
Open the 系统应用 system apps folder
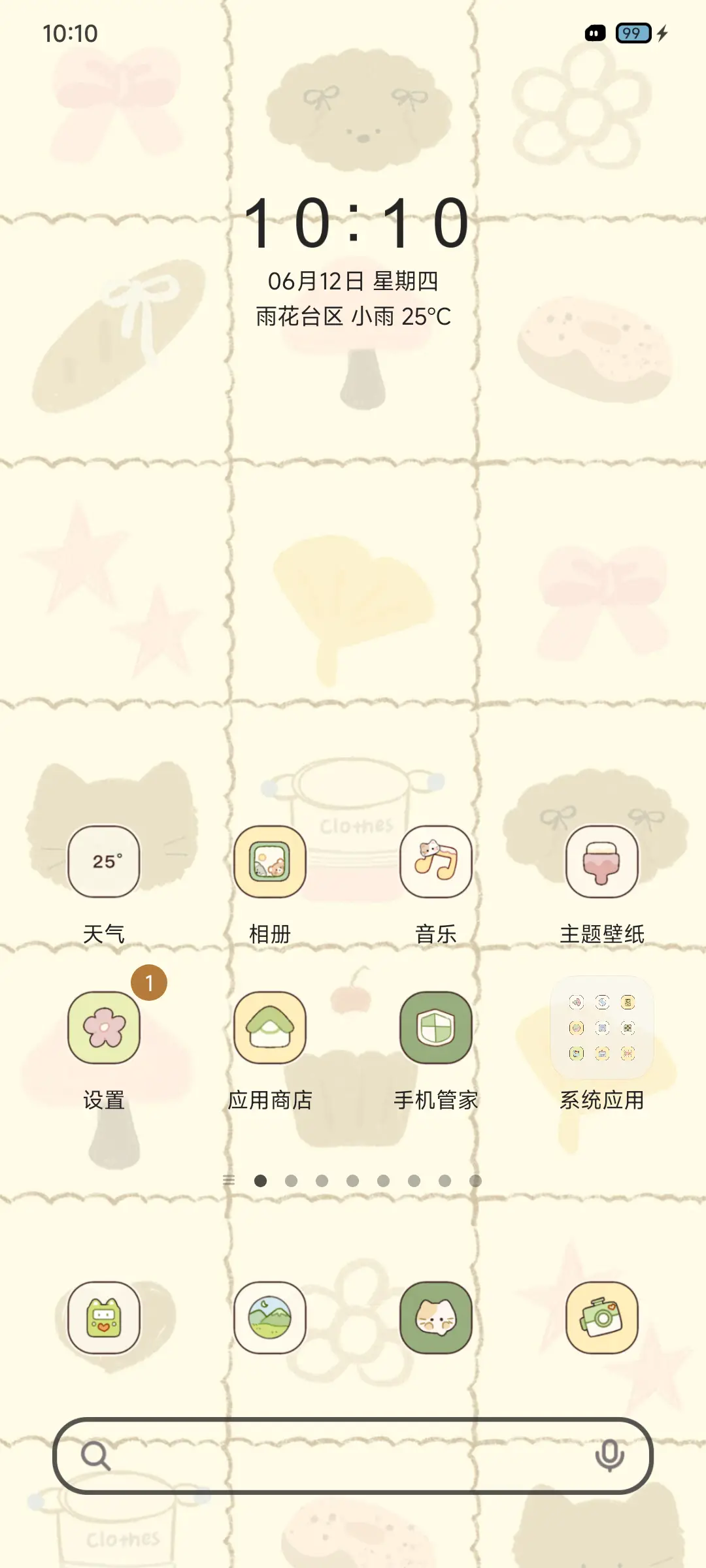click(601, 1028)
